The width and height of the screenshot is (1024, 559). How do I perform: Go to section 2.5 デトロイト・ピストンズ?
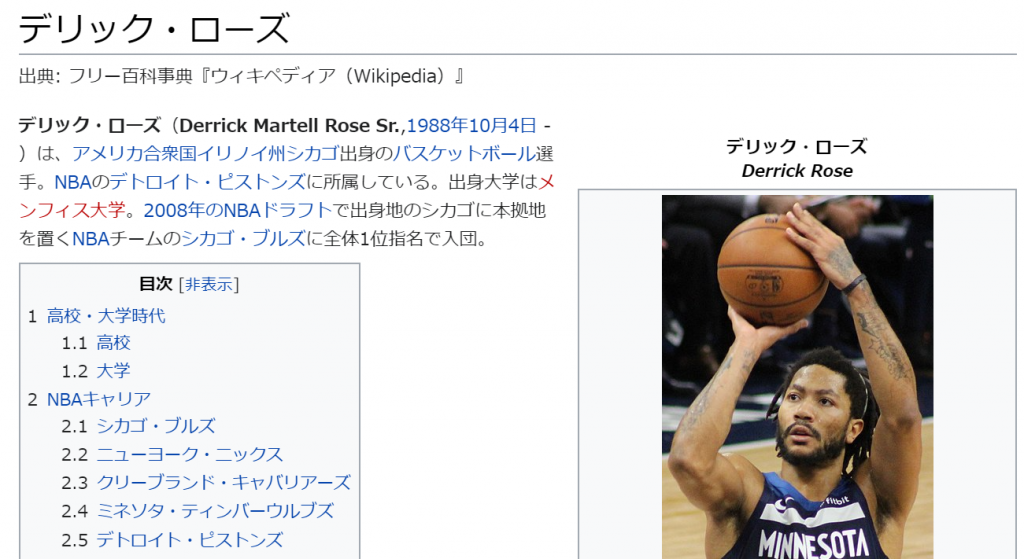point(189,540)
